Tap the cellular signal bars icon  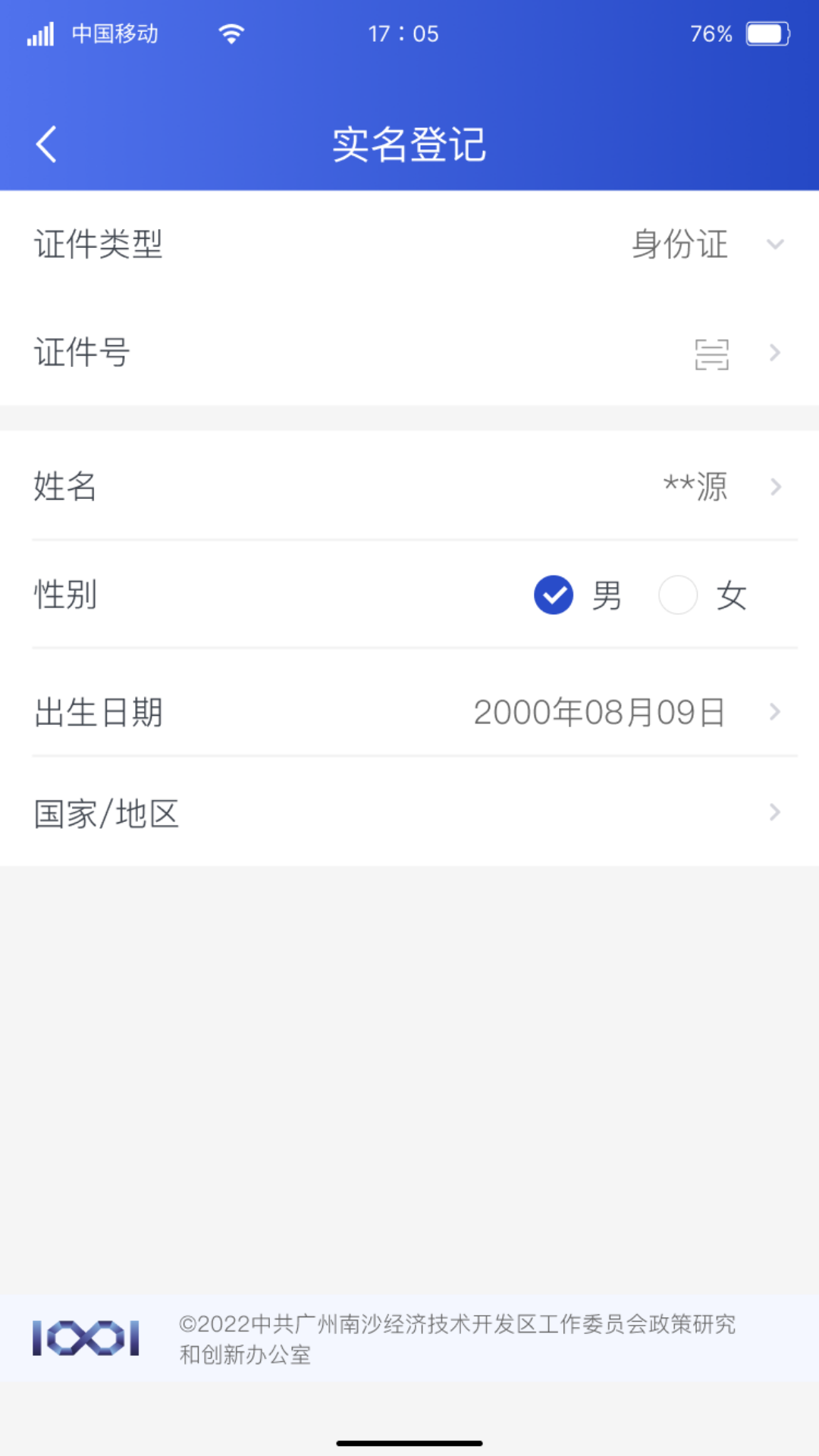(39, 33)
